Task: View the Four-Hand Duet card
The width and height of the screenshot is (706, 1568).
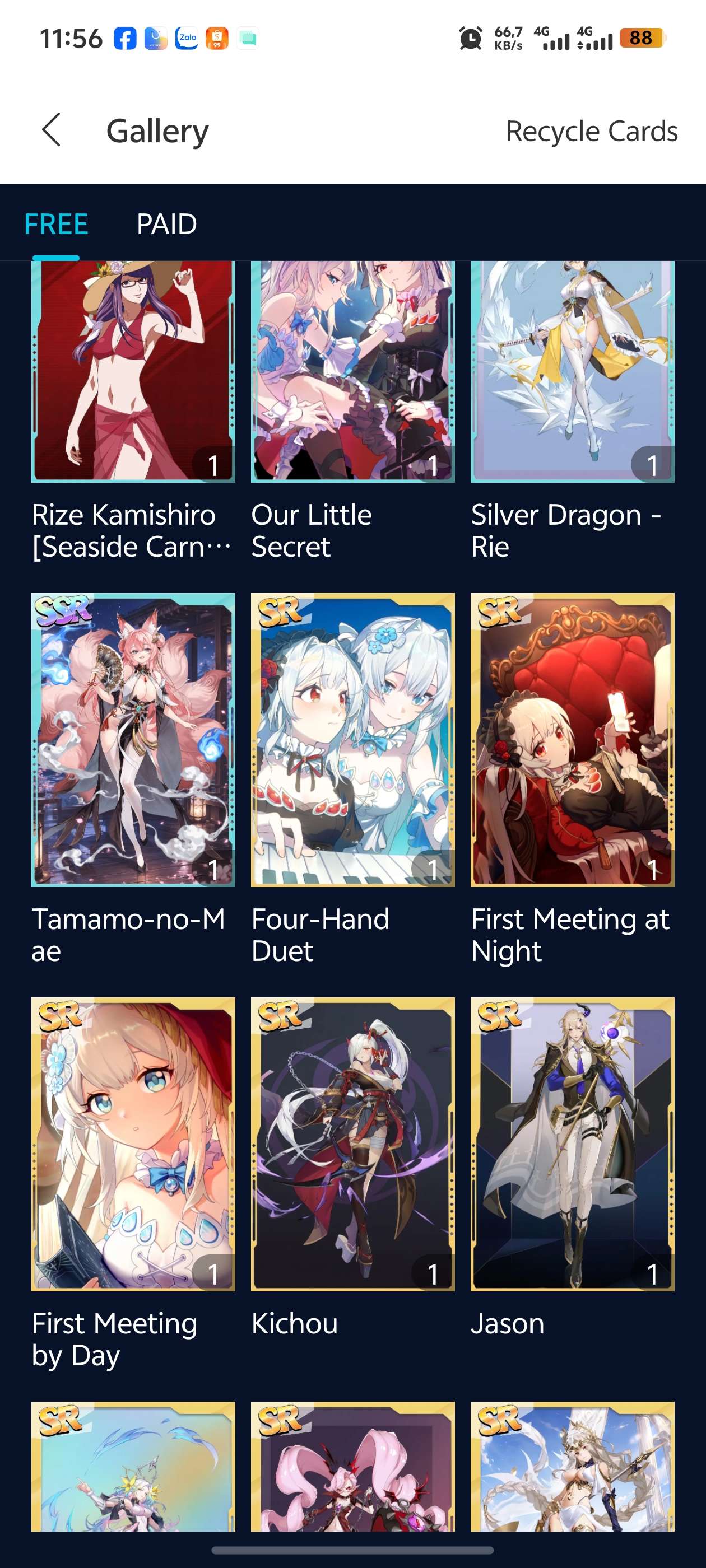Action: [x=352, y=740]
